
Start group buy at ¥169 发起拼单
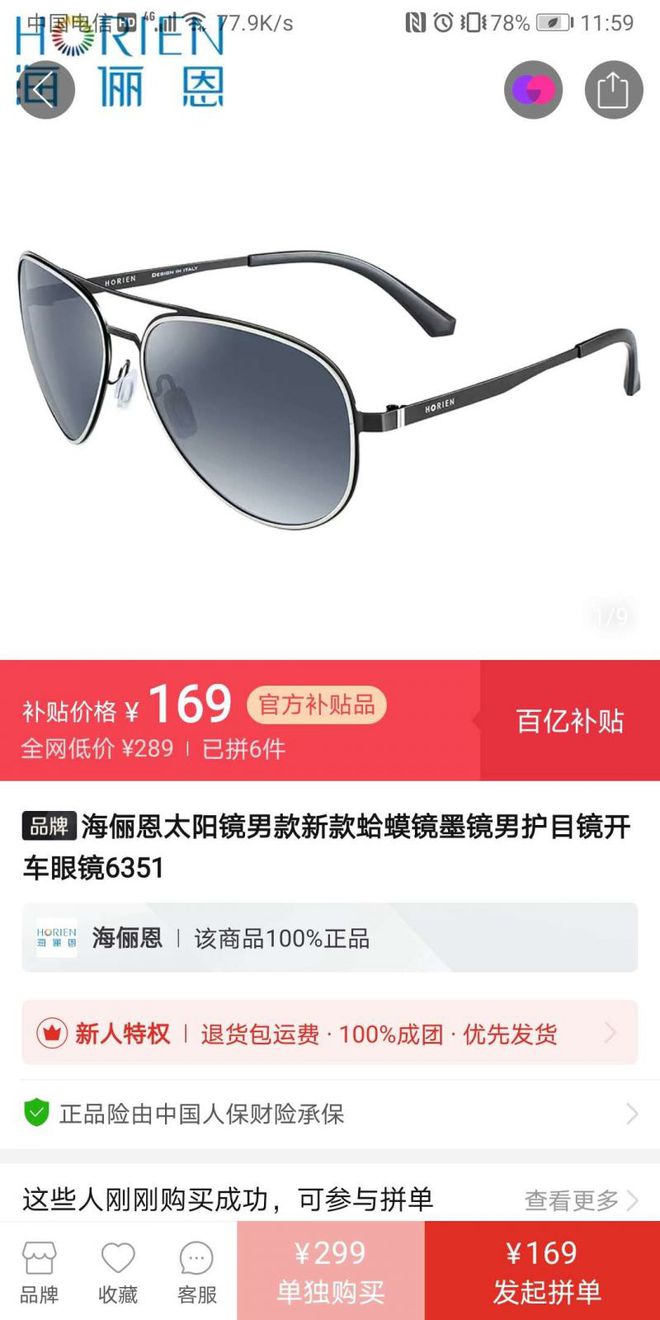pyautogui.click(x=542, y=1272)
